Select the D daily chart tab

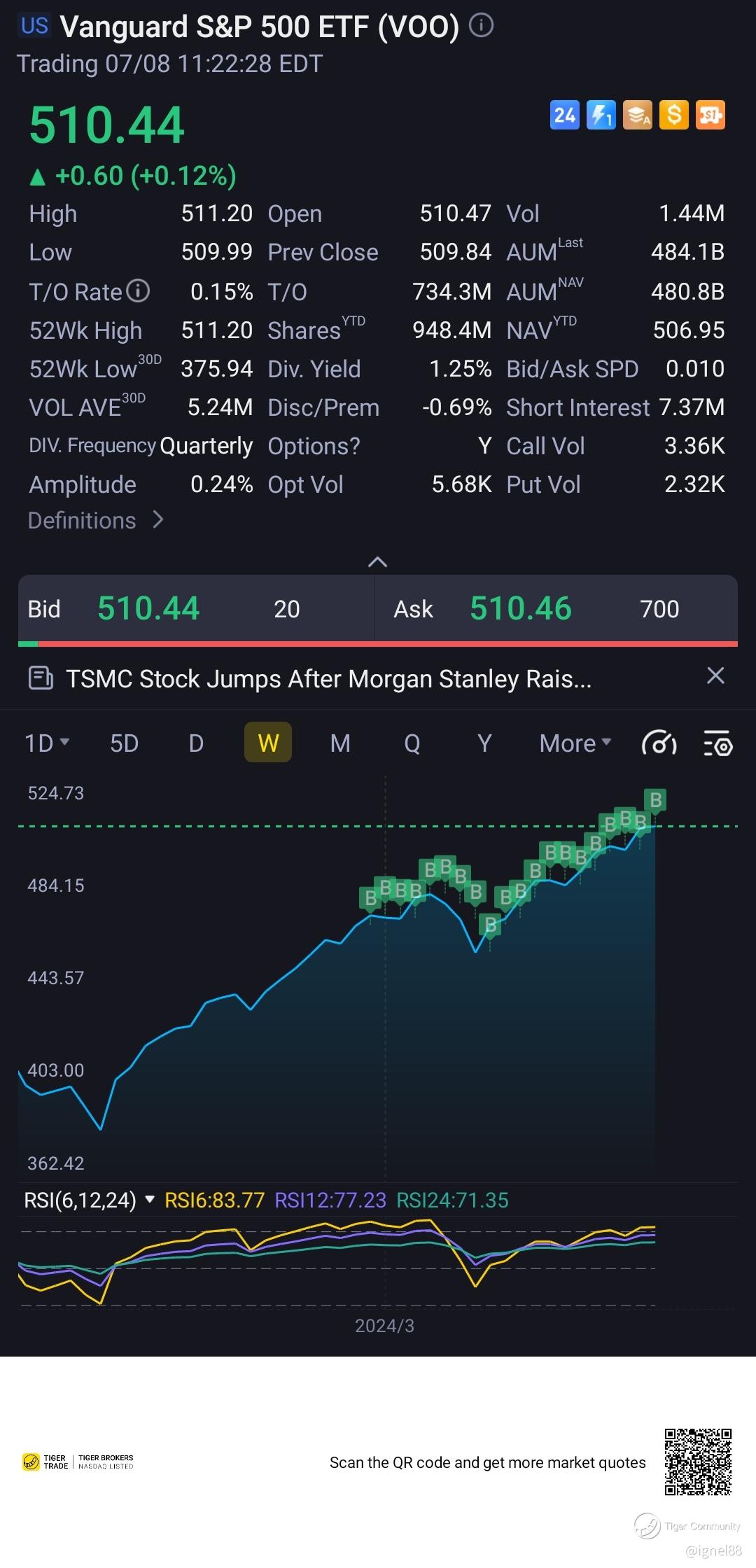pyautogui.click(x=196, y=743)
